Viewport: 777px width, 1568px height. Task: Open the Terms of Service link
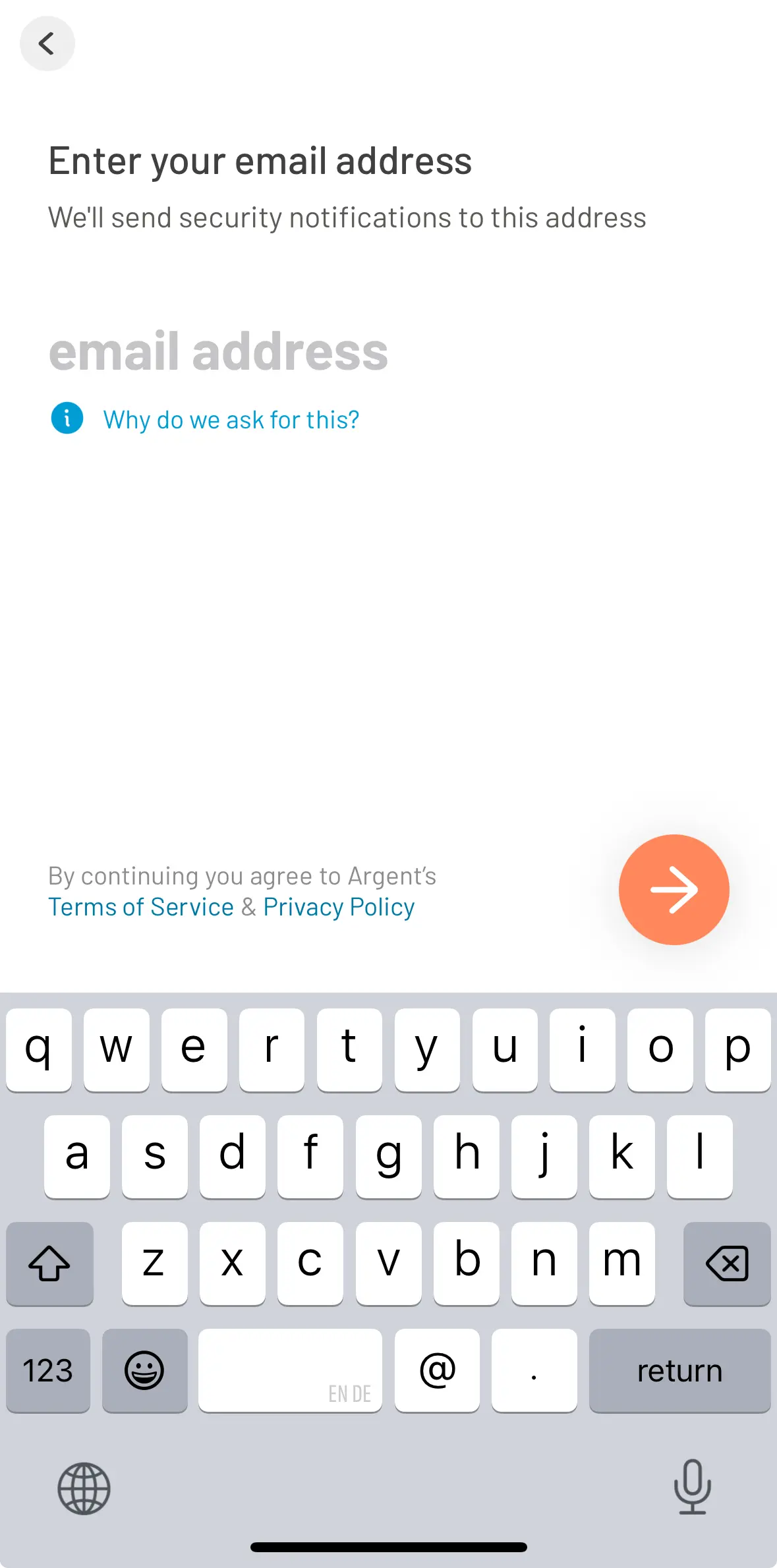pyautogui.click(x=141, y=907)
